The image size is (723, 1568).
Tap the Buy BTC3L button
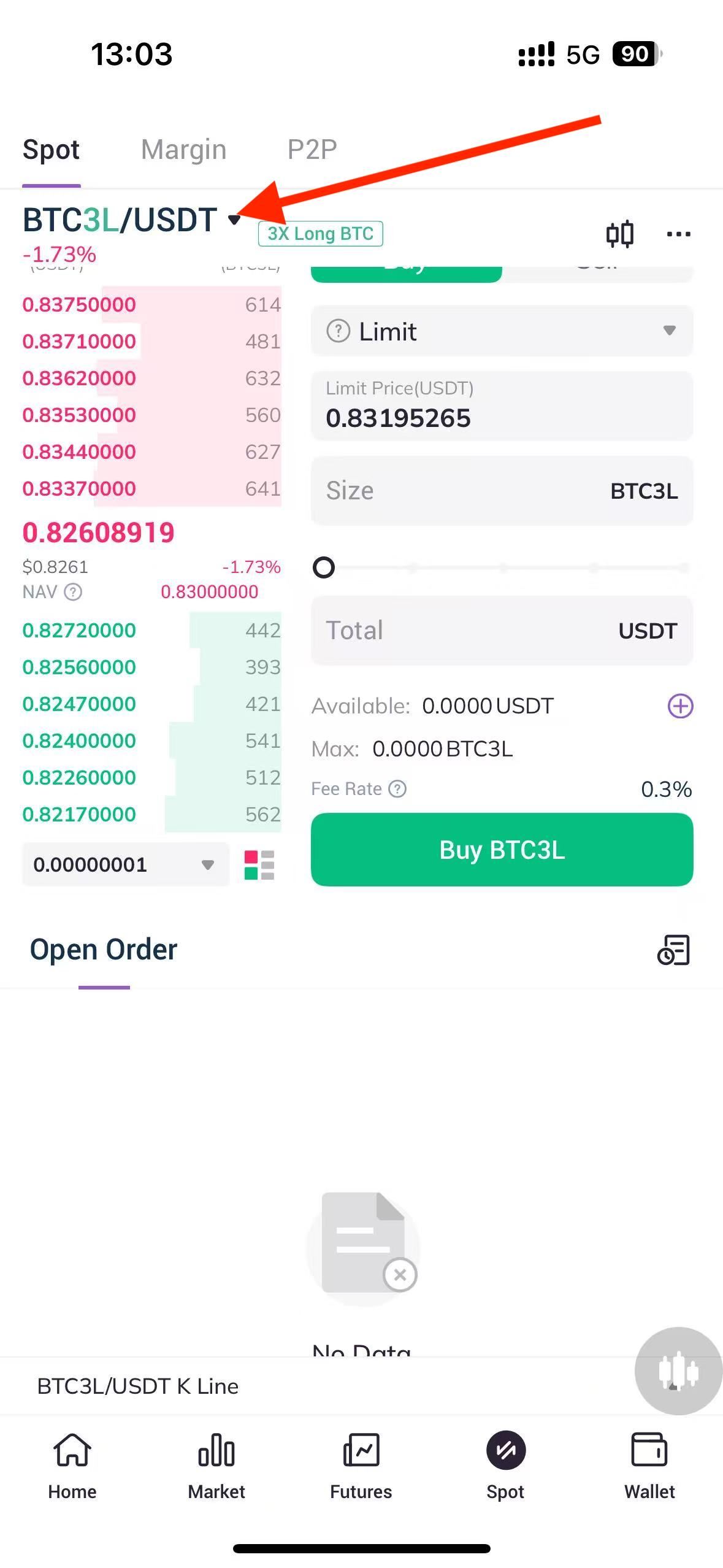tap(502, 850)
